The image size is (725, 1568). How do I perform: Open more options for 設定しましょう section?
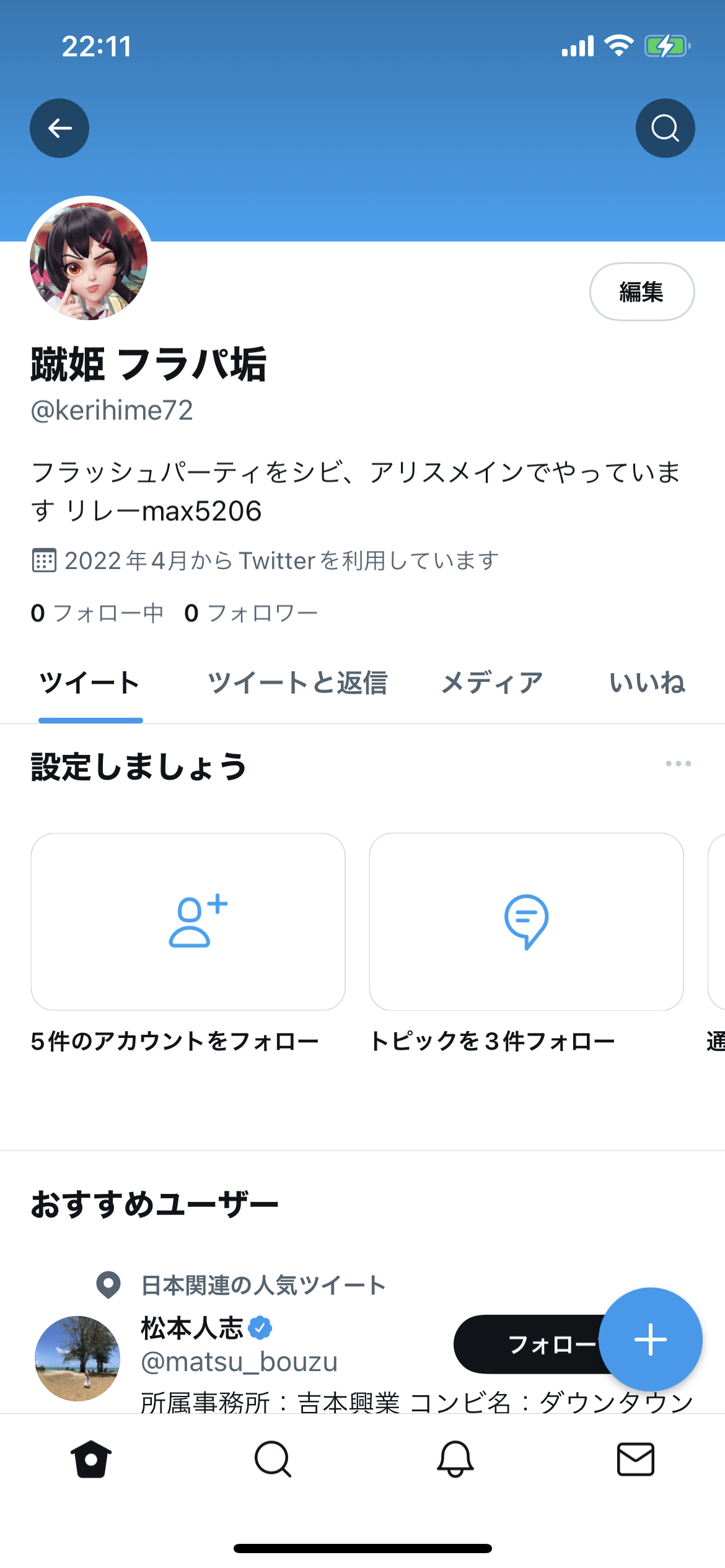coord(678,764)
